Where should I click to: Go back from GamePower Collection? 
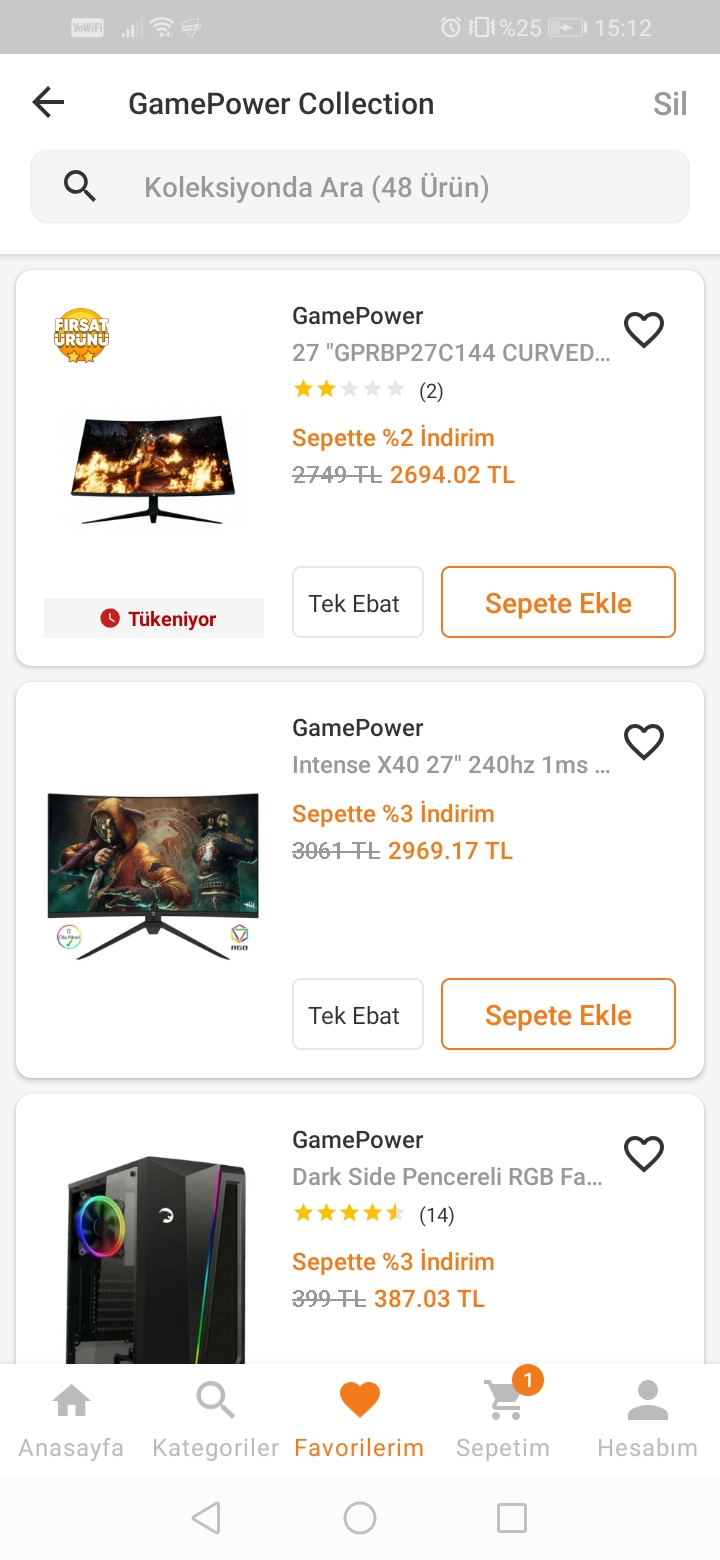click(48, 103)
